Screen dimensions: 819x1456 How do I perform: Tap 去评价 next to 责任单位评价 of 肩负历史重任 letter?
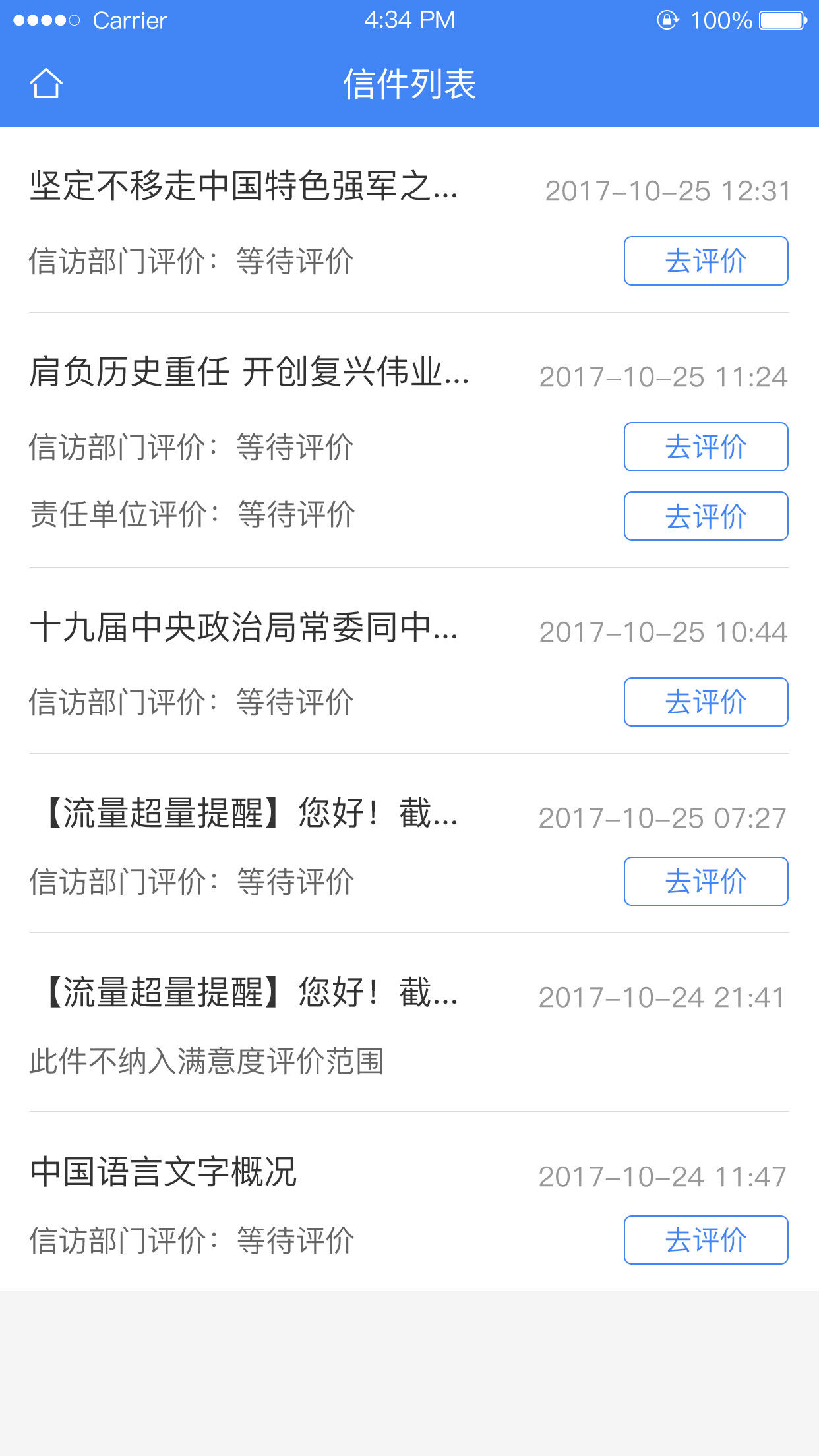pos(705,516)
